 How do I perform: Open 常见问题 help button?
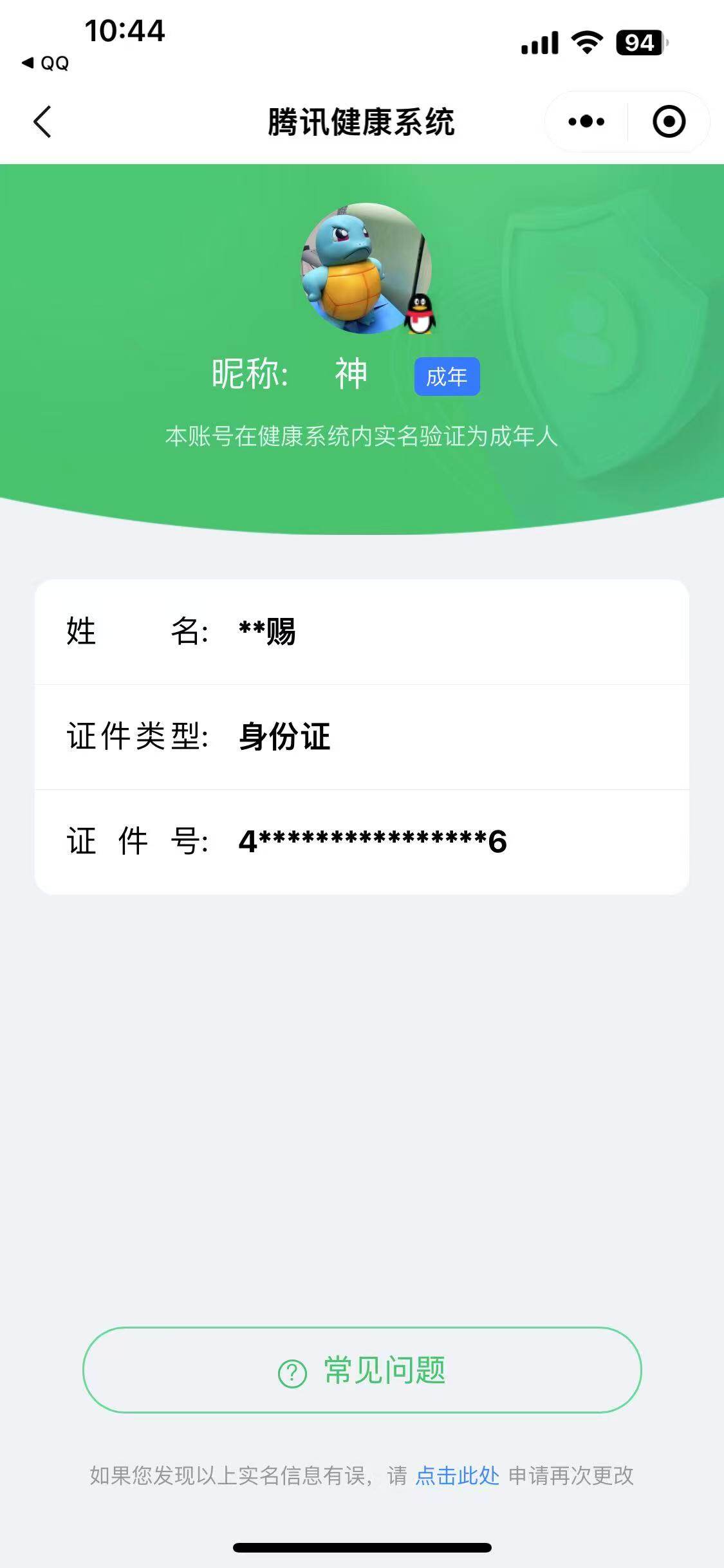coord(362,1370)
